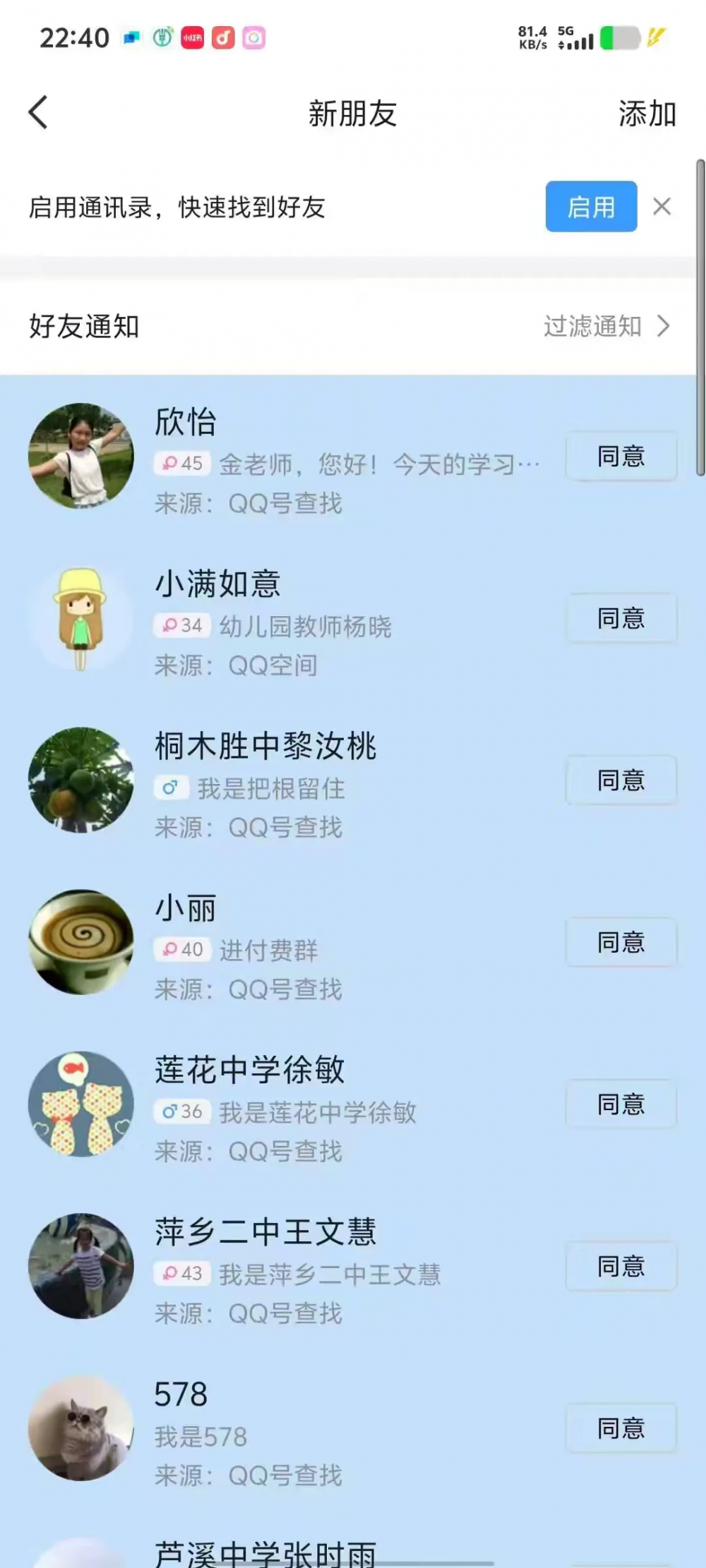The height and width of the screenshot is (1568, 706).
Task: Approve 小丽's friend request
Action: (621, 943)
